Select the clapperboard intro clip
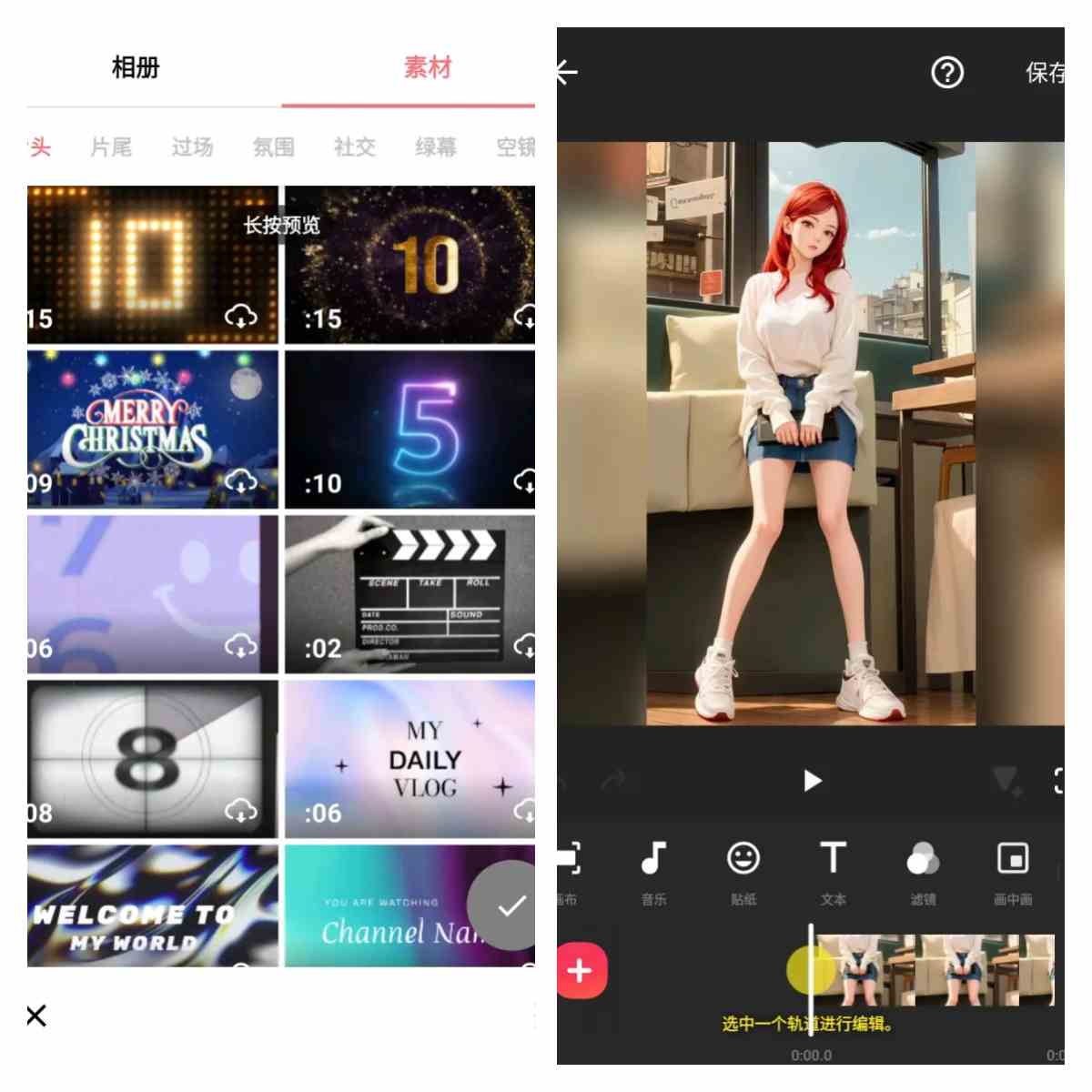 tap(410, 594)
